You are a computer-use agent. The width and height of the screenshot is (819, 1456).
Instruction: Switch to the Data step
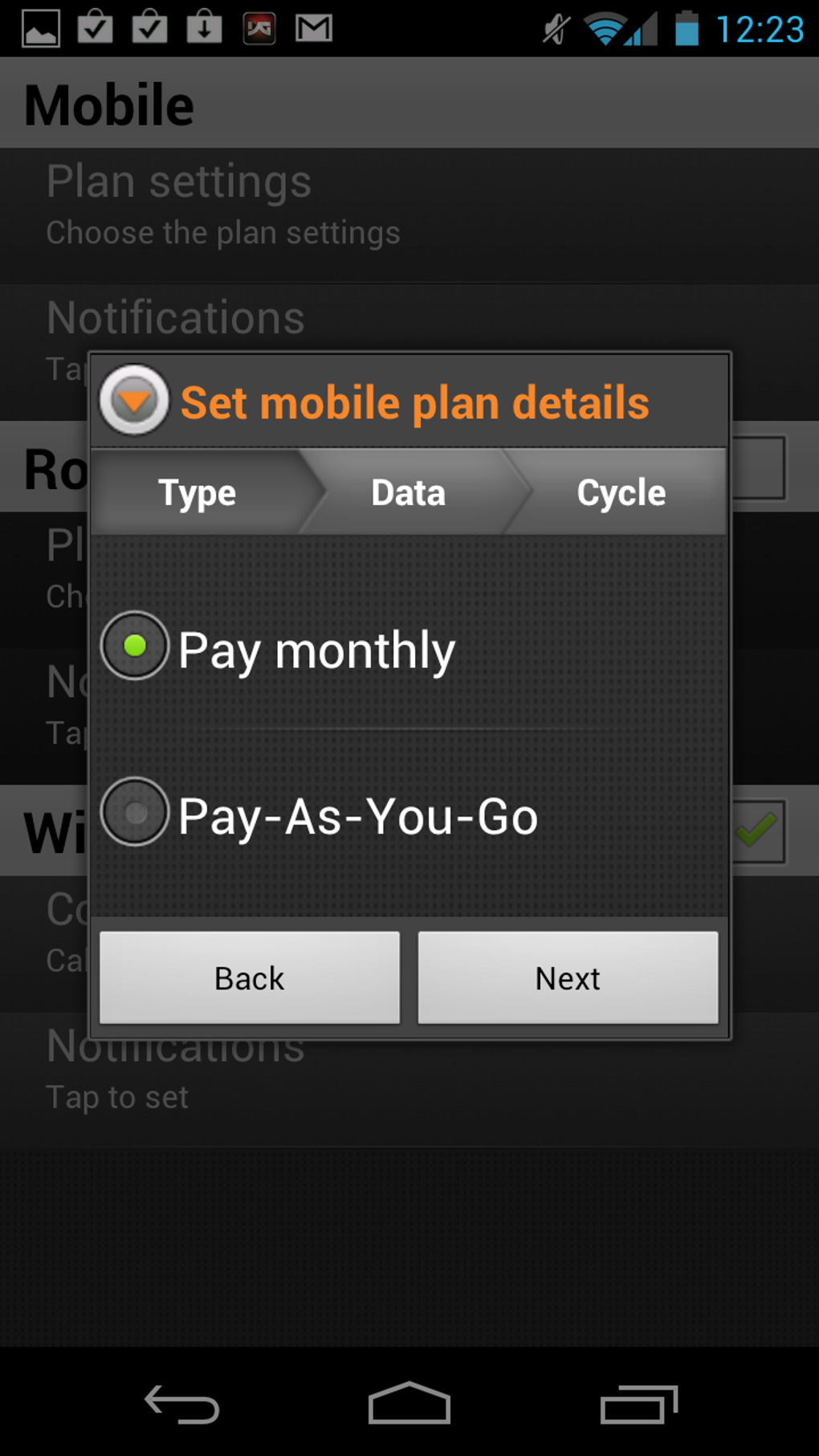point(408,492)
